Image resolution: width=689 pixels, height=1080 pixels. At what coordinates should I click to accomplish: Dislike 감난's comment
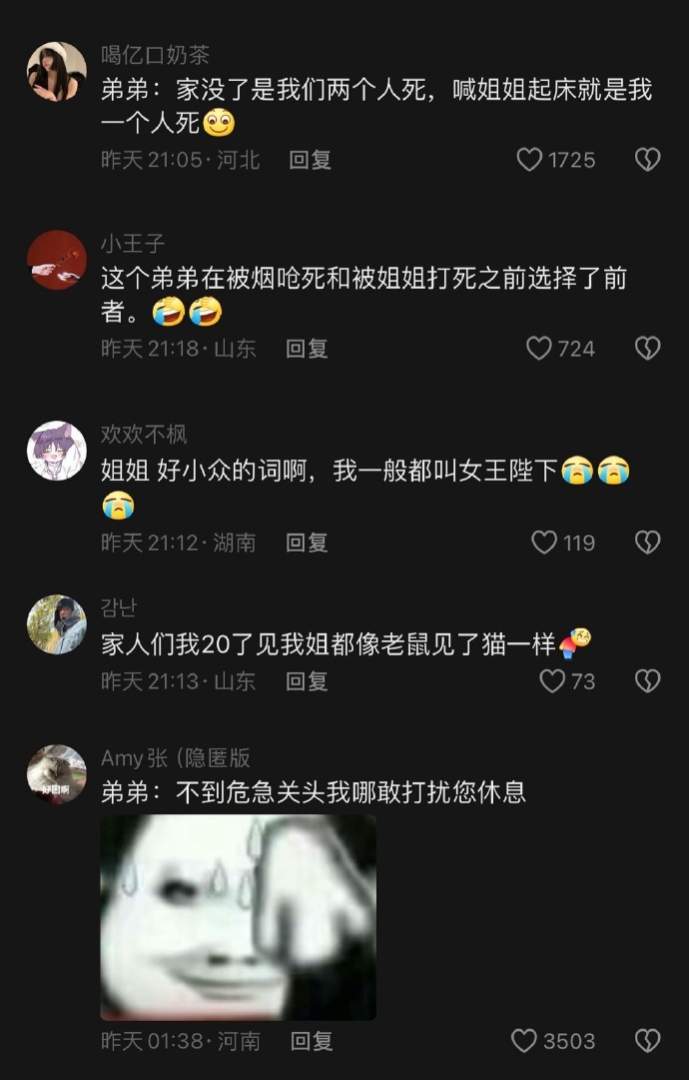point(648,681)
